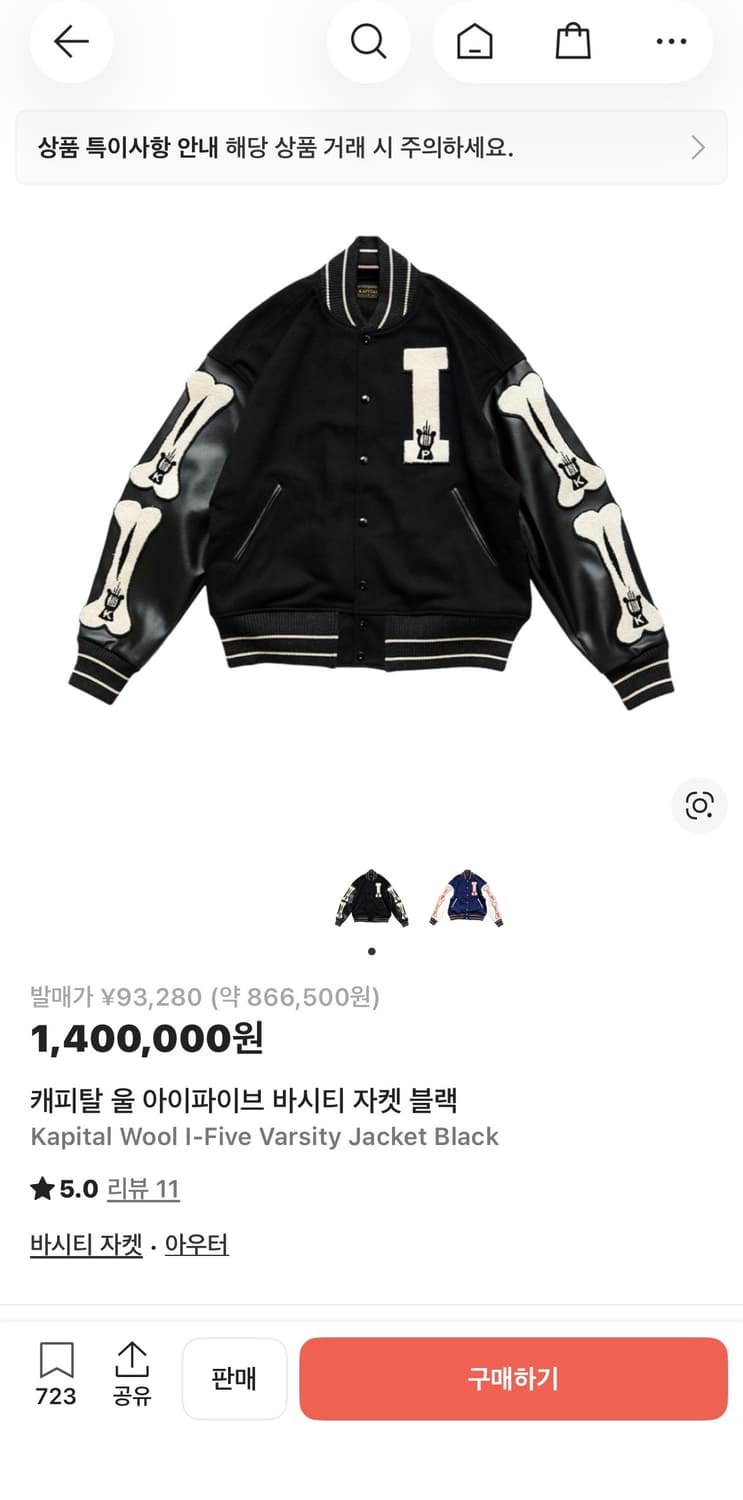Screen dimensions: 743x1500
Task: Open the shopping bag
Action: (572, 42)
